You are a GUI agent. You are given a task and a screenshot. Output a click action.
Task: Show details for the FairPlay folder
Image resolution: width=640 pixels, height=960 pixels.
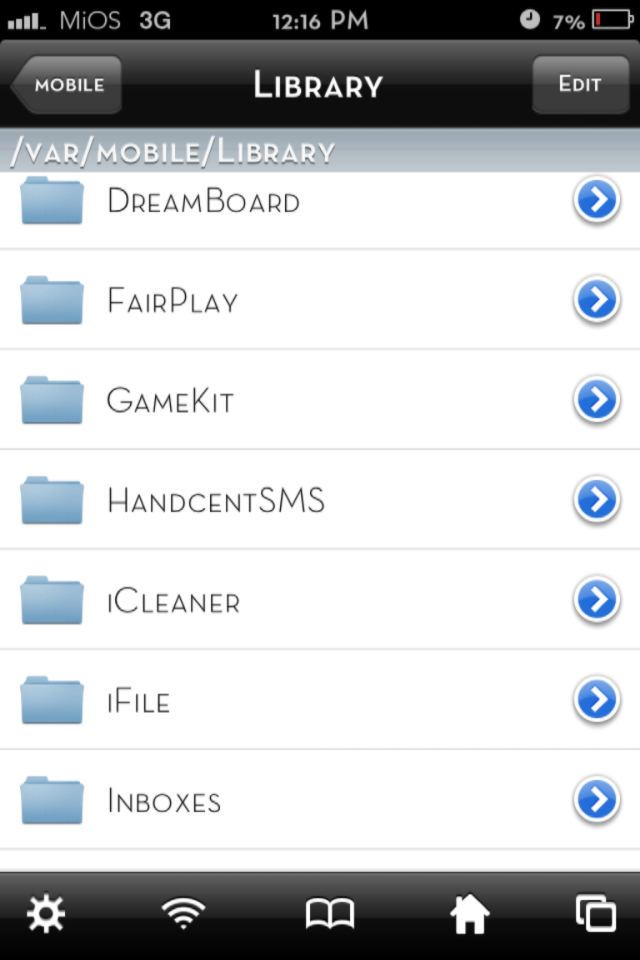click(x=597, y=301)
